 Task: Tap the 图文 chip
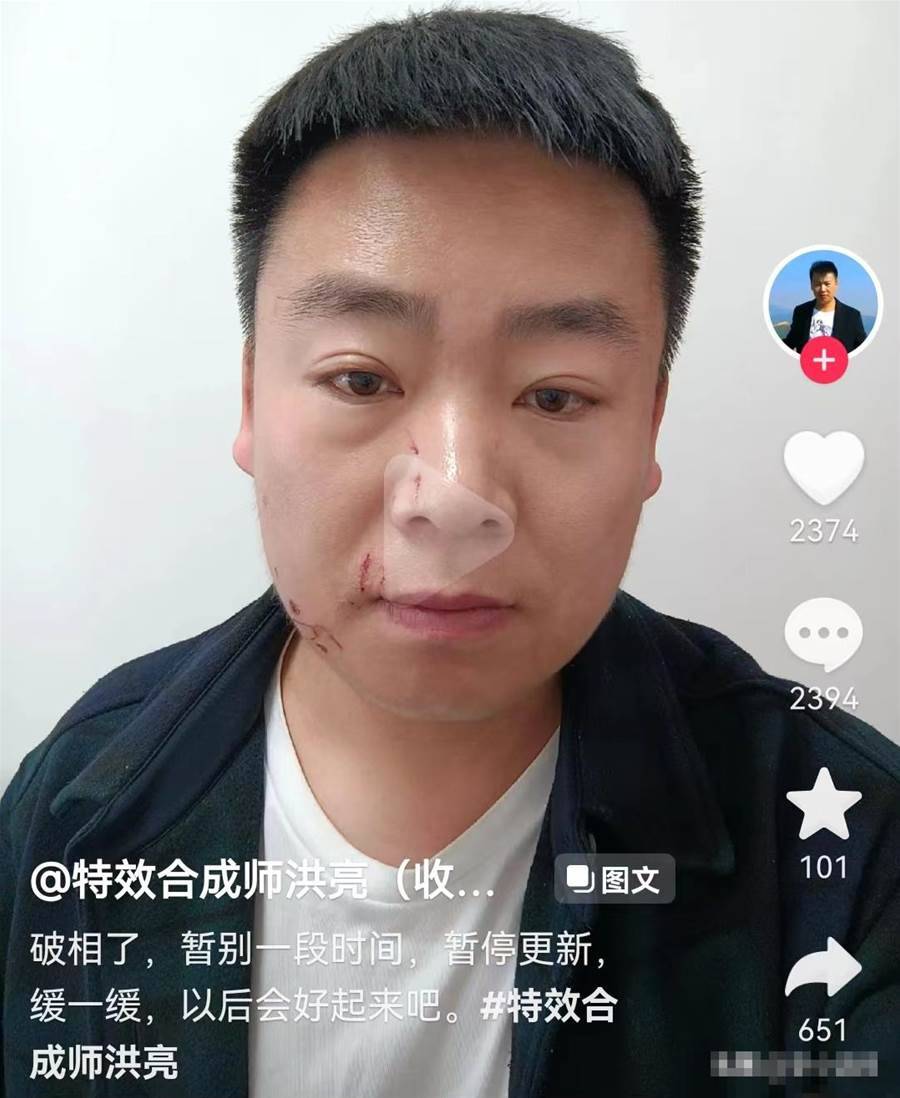pos(614,879)
